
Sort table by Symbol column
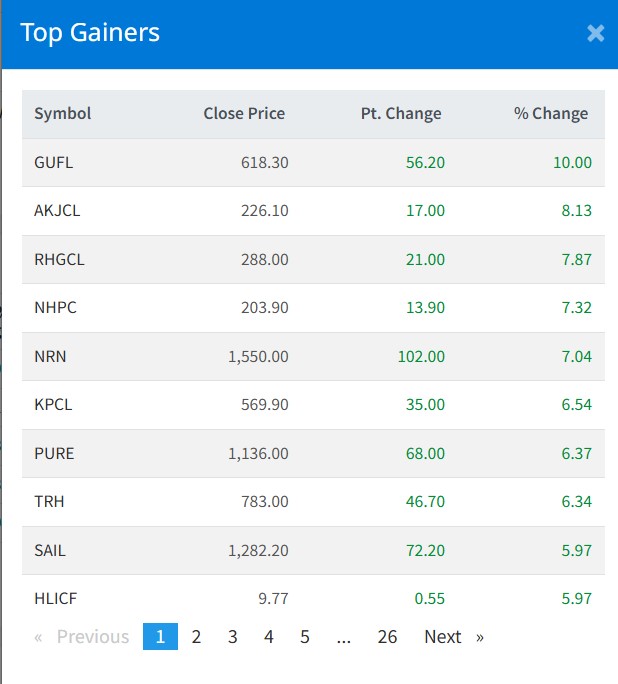(62, 114)
